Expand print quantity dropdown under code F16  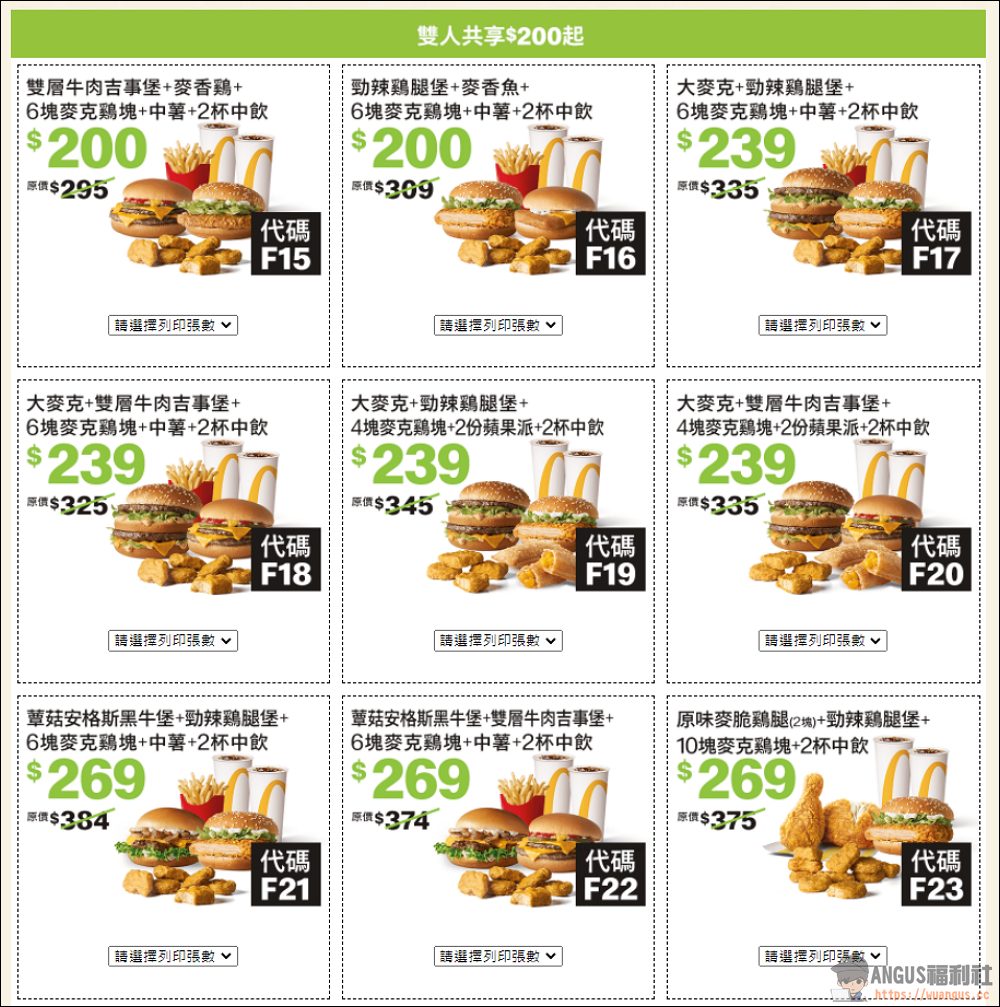coord(498,325)
